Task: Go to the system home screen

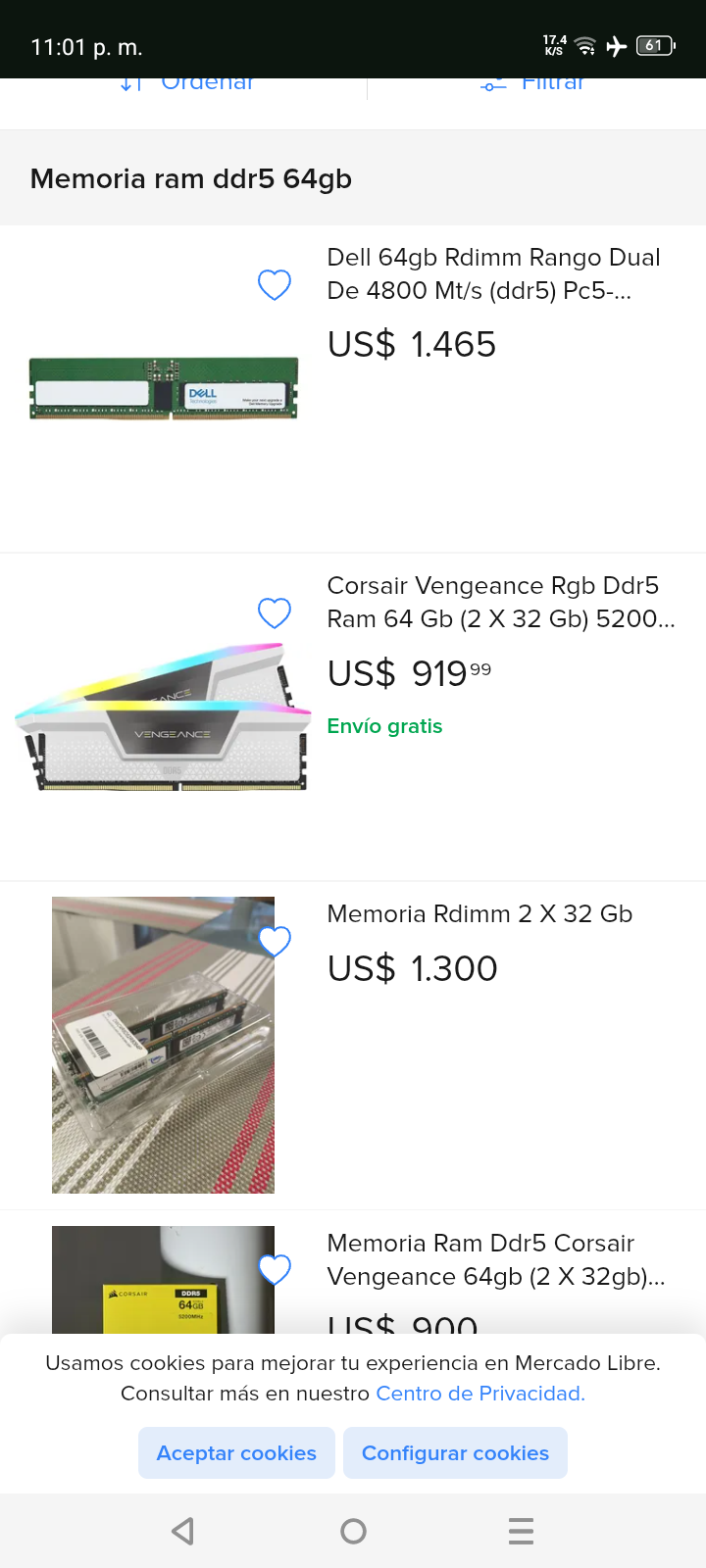Action: pos(353,1531)
